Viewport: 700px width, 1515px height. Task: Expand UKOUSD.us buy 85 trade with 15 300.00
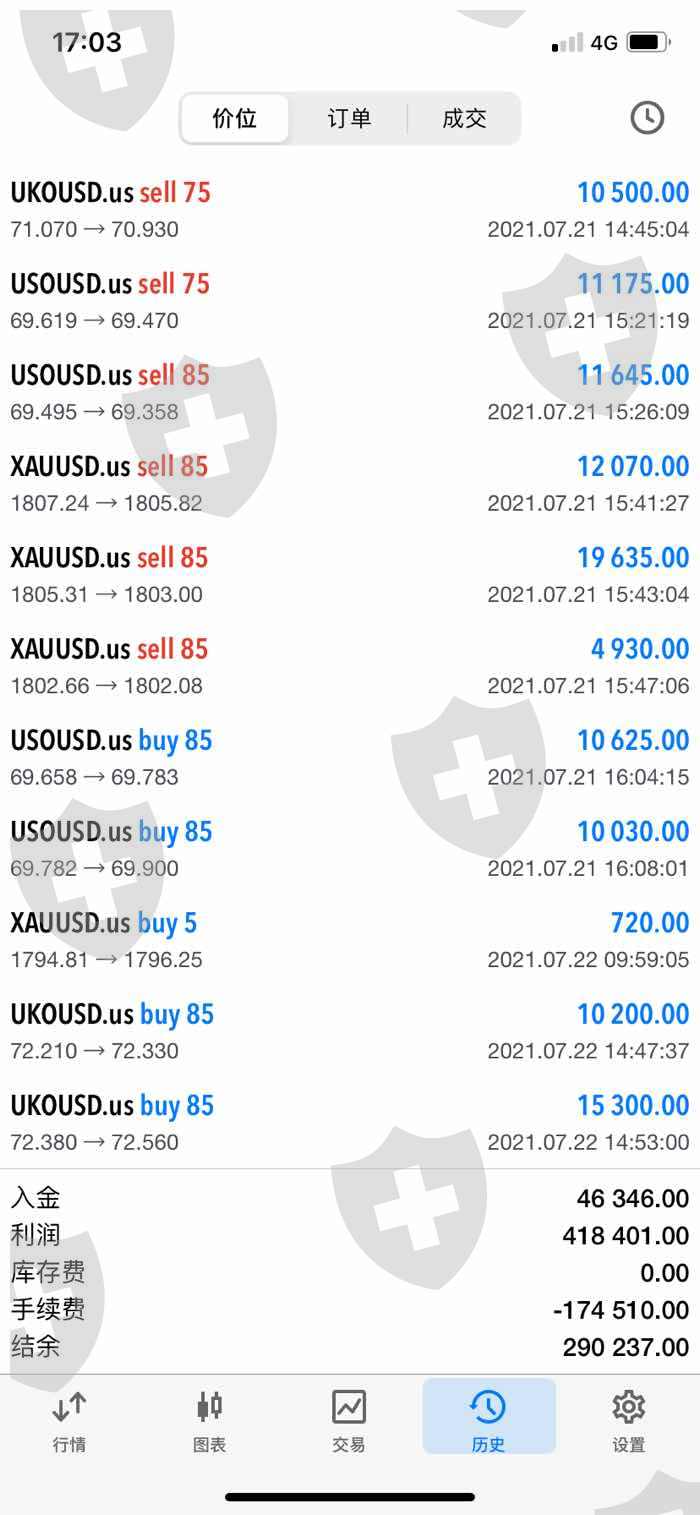pyautogui.click(x=350, y=1123)
